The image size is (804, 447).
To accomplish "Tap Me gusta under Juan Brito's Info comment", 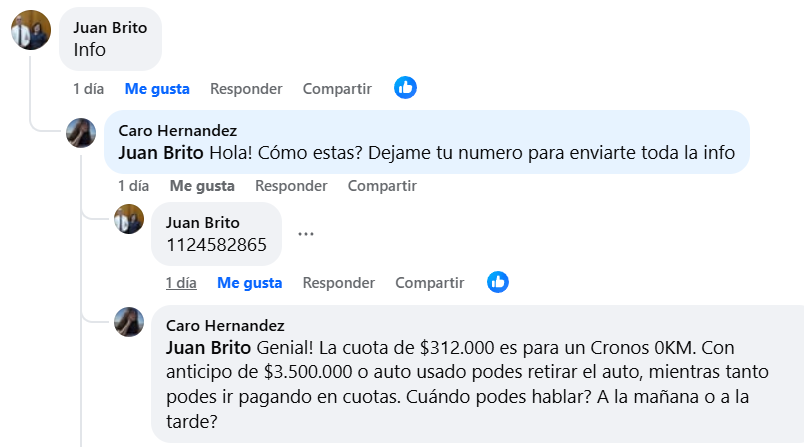I will pyautogui.click(x=157, y=89).
